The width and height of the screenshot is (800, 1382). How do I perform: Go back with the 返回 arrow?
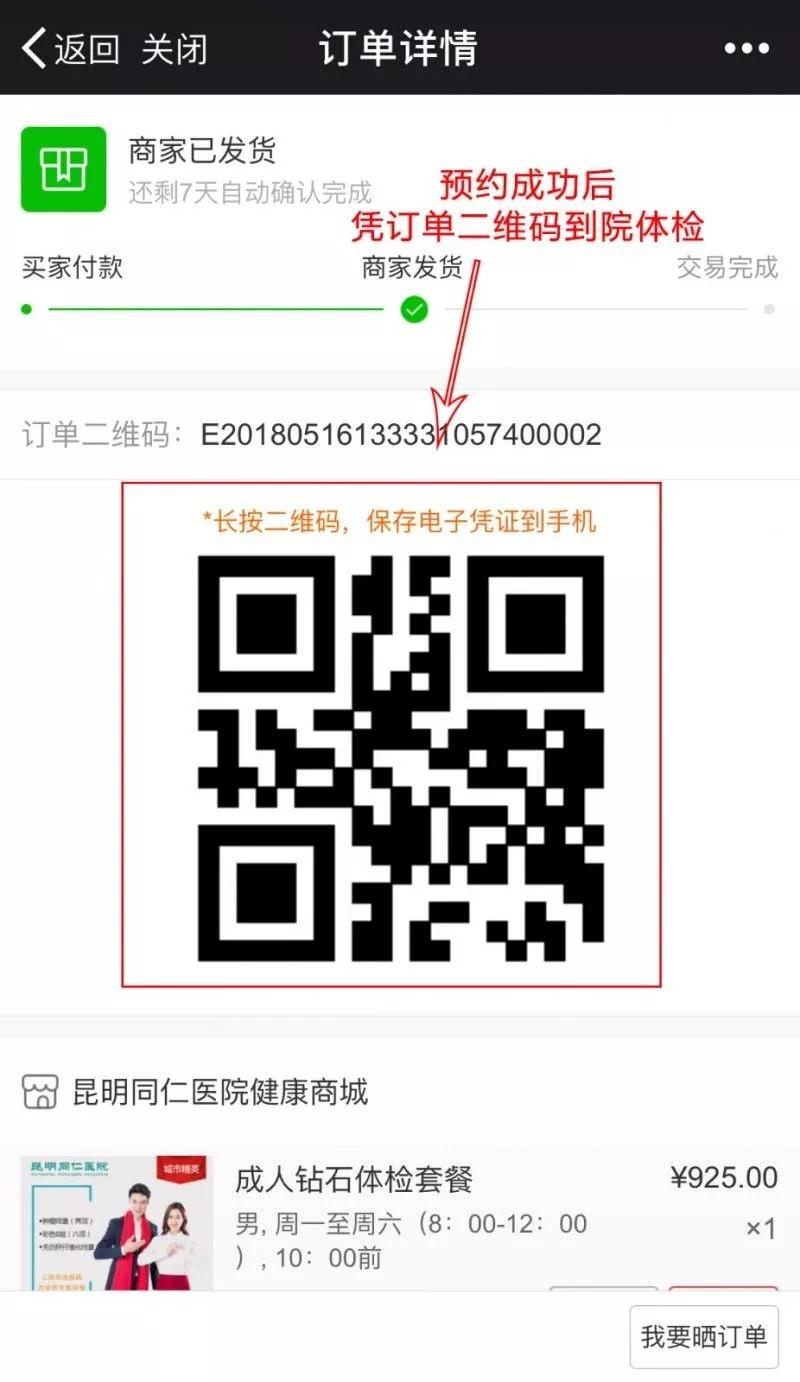coord(68,48)
